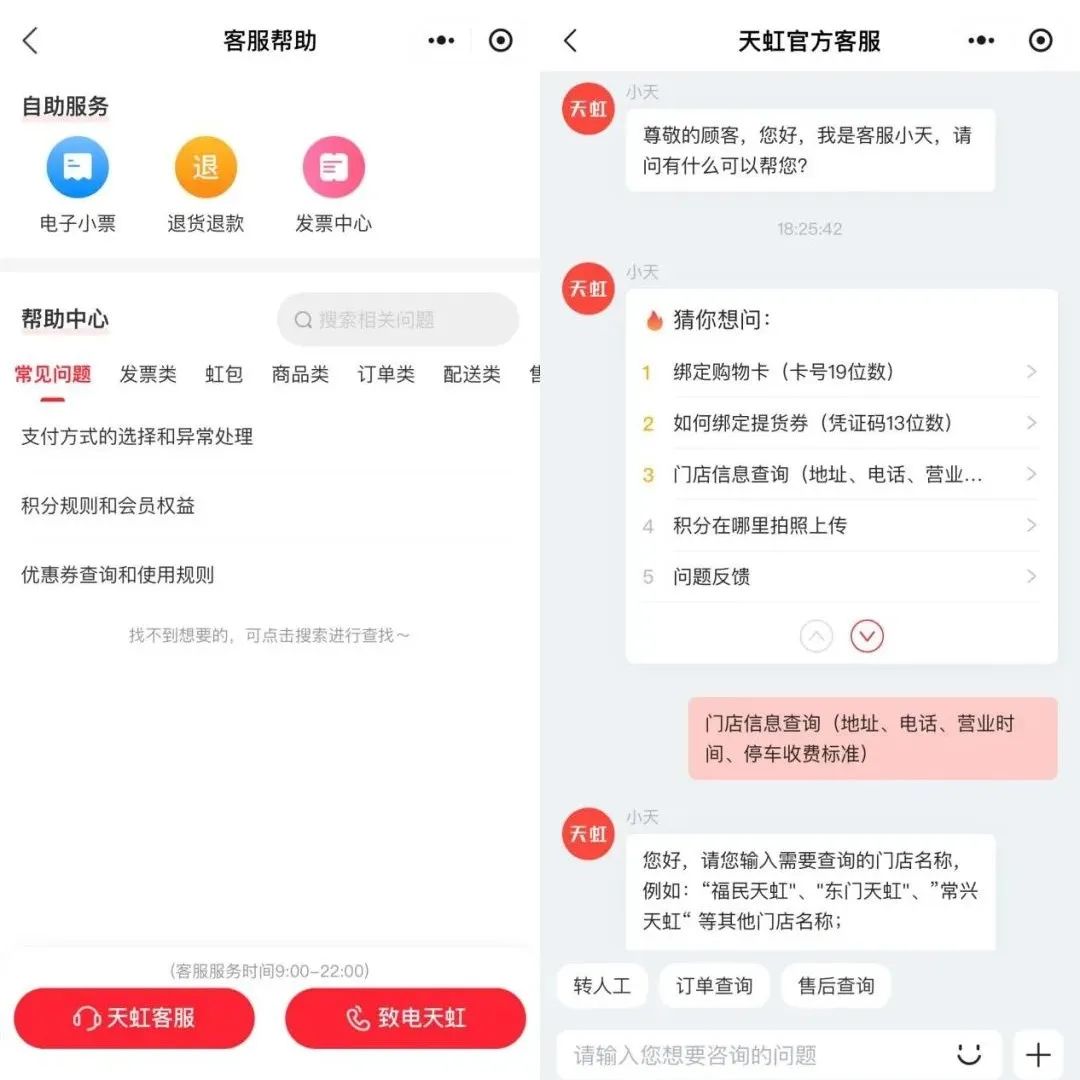Open 优惠券查询和使用规则 question
This screenshot has height=1080, width=1080.
coord(118,575)
